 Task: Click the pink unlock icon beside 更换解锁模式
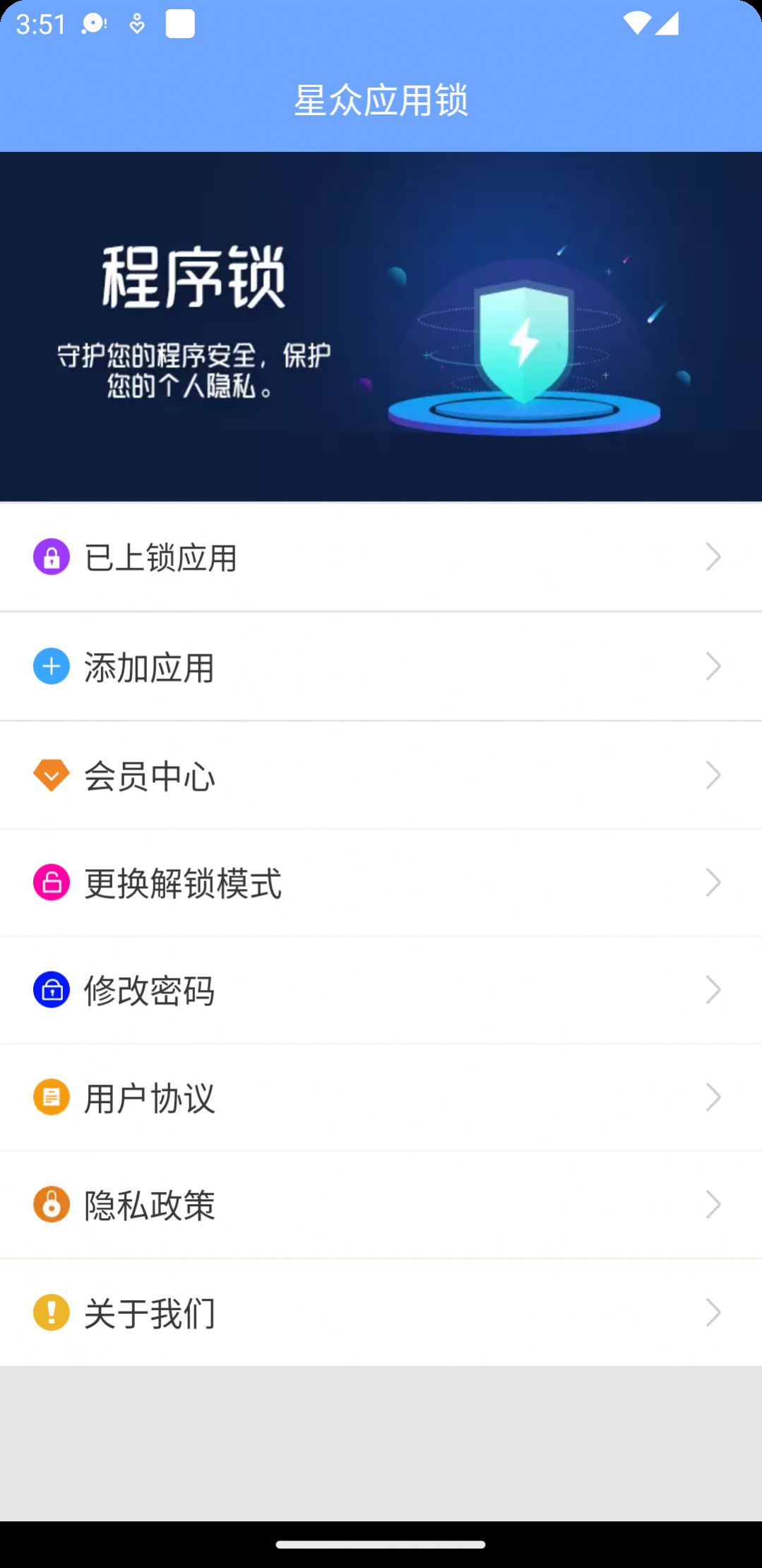(x=50, y=882)
